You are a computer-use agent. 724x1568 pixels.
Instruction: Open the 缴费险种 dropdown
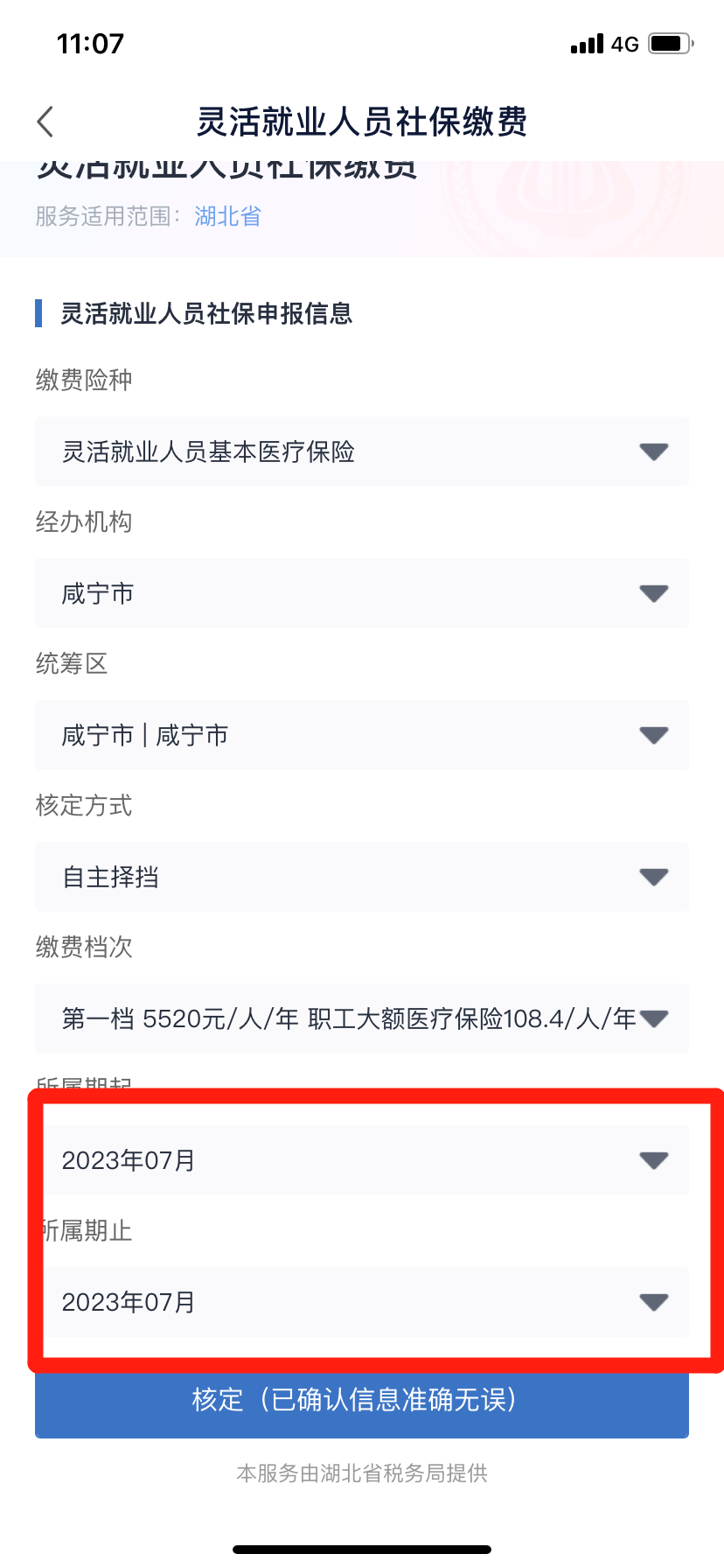pyautogui.click(x=361, y=451)
